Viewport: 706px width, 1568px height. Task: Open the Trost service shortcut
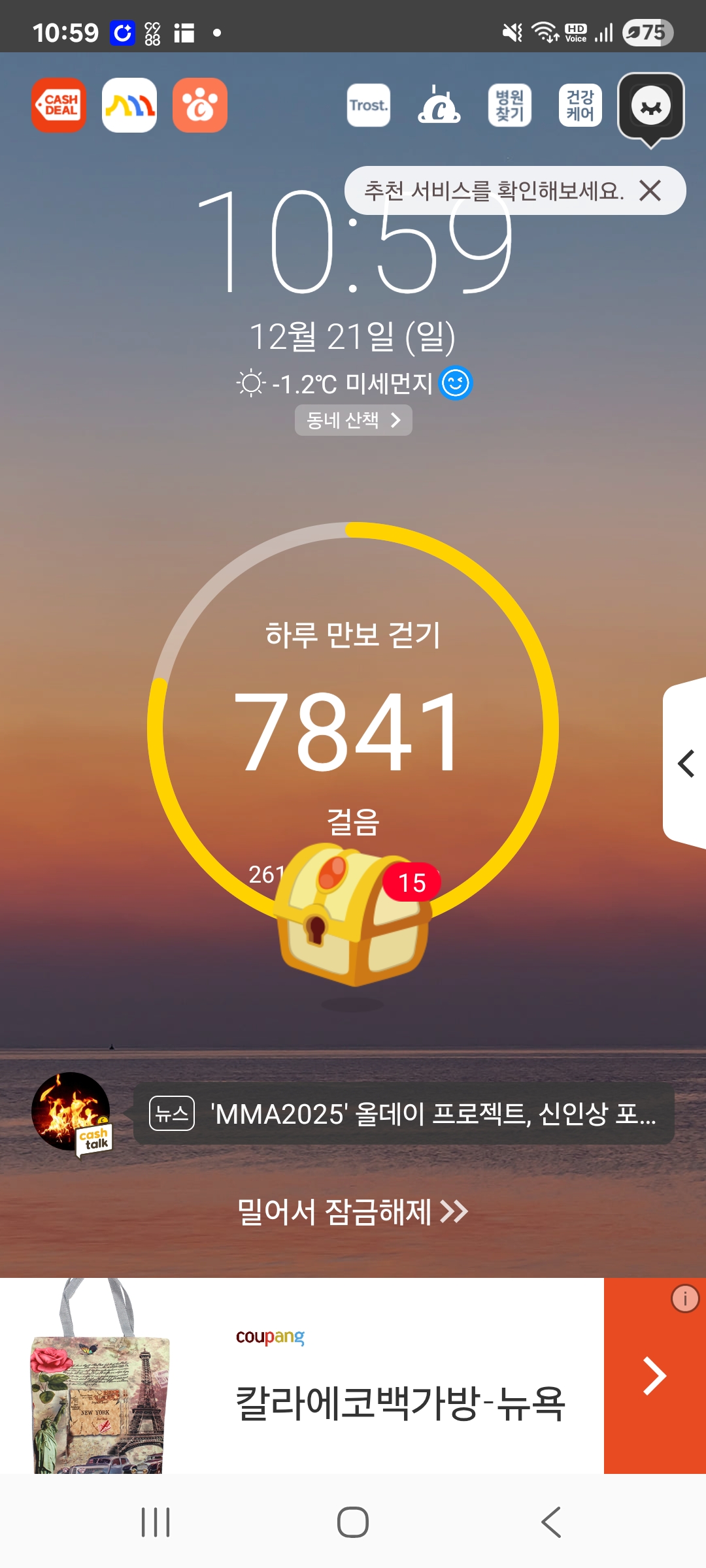(369, 105)
